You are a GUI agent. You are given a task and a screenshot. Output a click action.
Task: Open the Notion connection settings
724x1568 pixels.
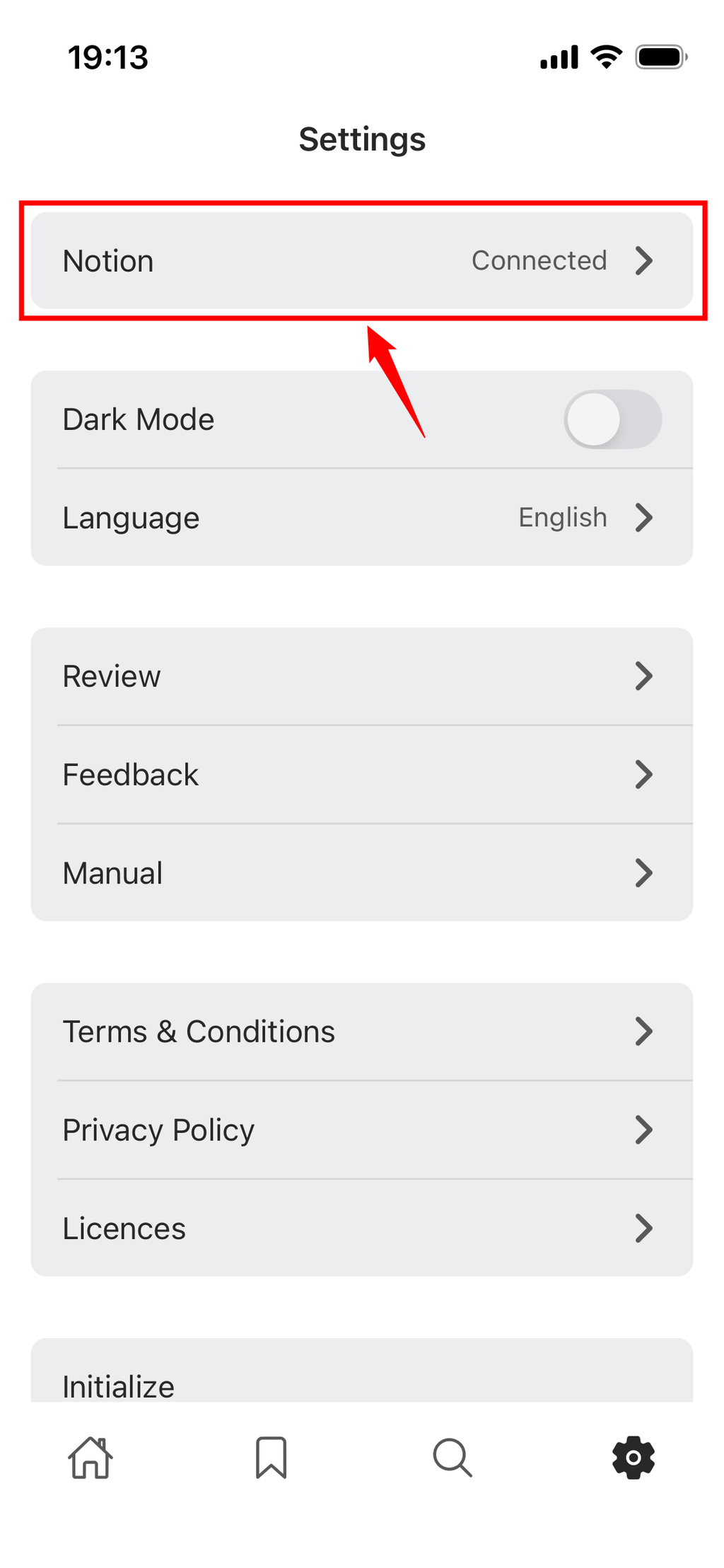pos(361,261)
